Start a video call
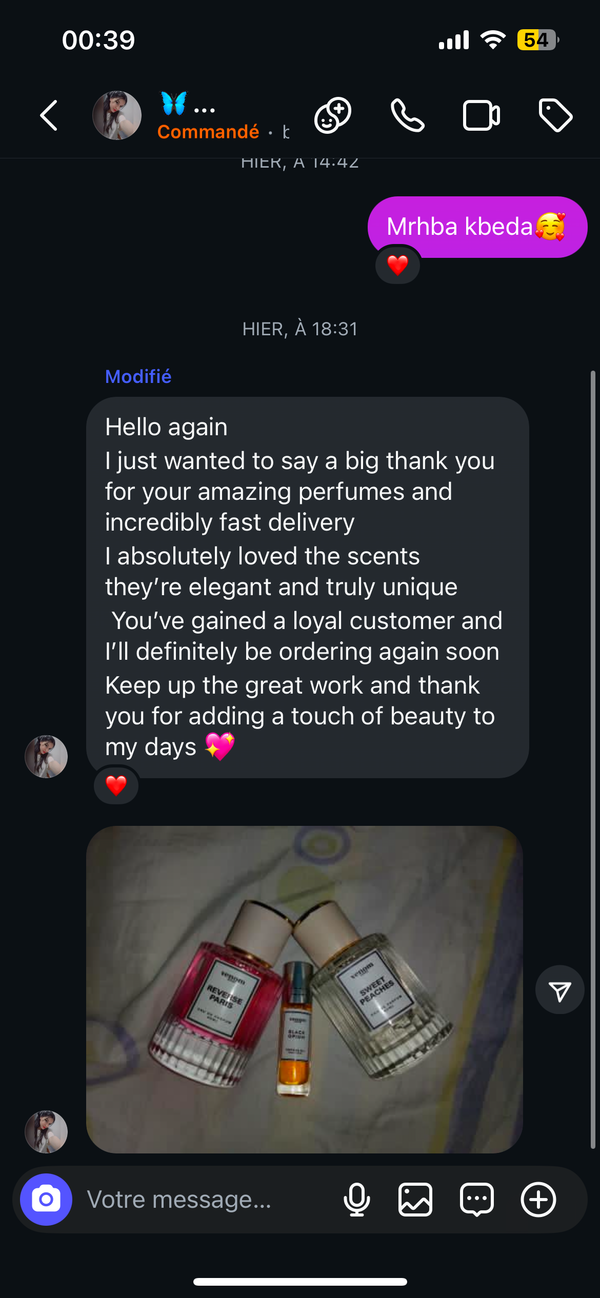This screenshot has width=600, height=1298. coord(481,116)
